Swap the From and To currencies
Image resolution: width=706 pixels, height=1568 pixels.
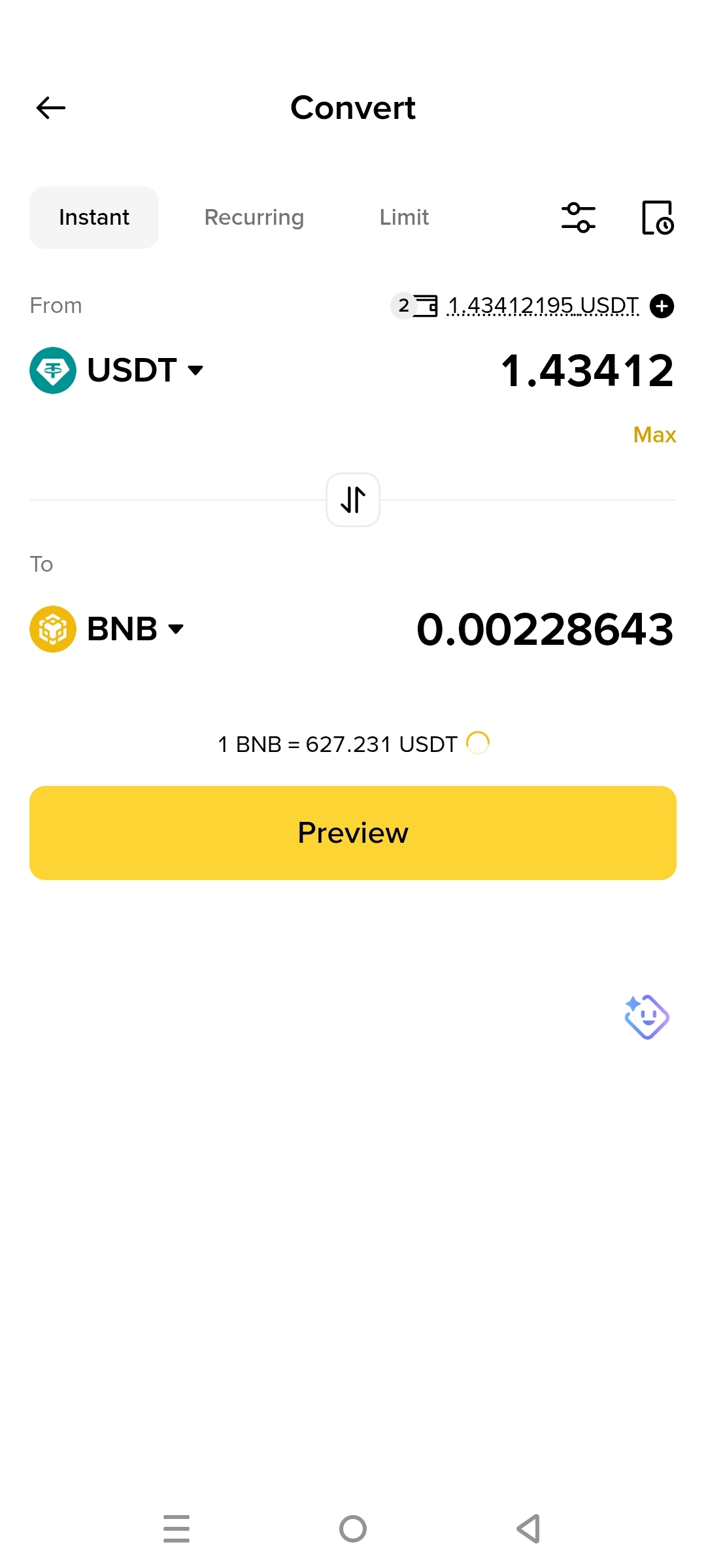tap(353, 500)
